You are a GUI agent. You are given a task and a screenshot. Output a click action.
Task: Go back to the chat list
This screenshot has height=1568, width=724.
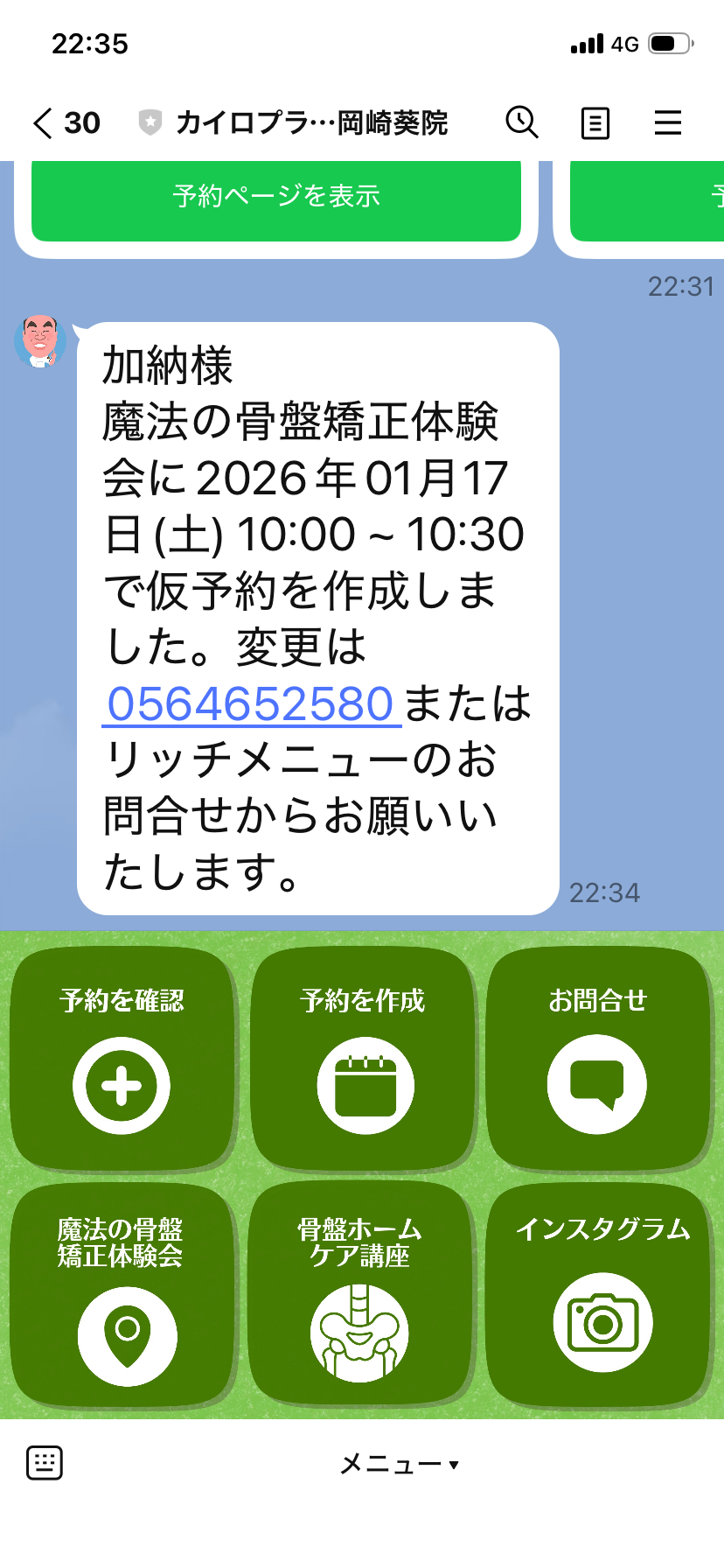pyautogui.click(x=44, y=123)
